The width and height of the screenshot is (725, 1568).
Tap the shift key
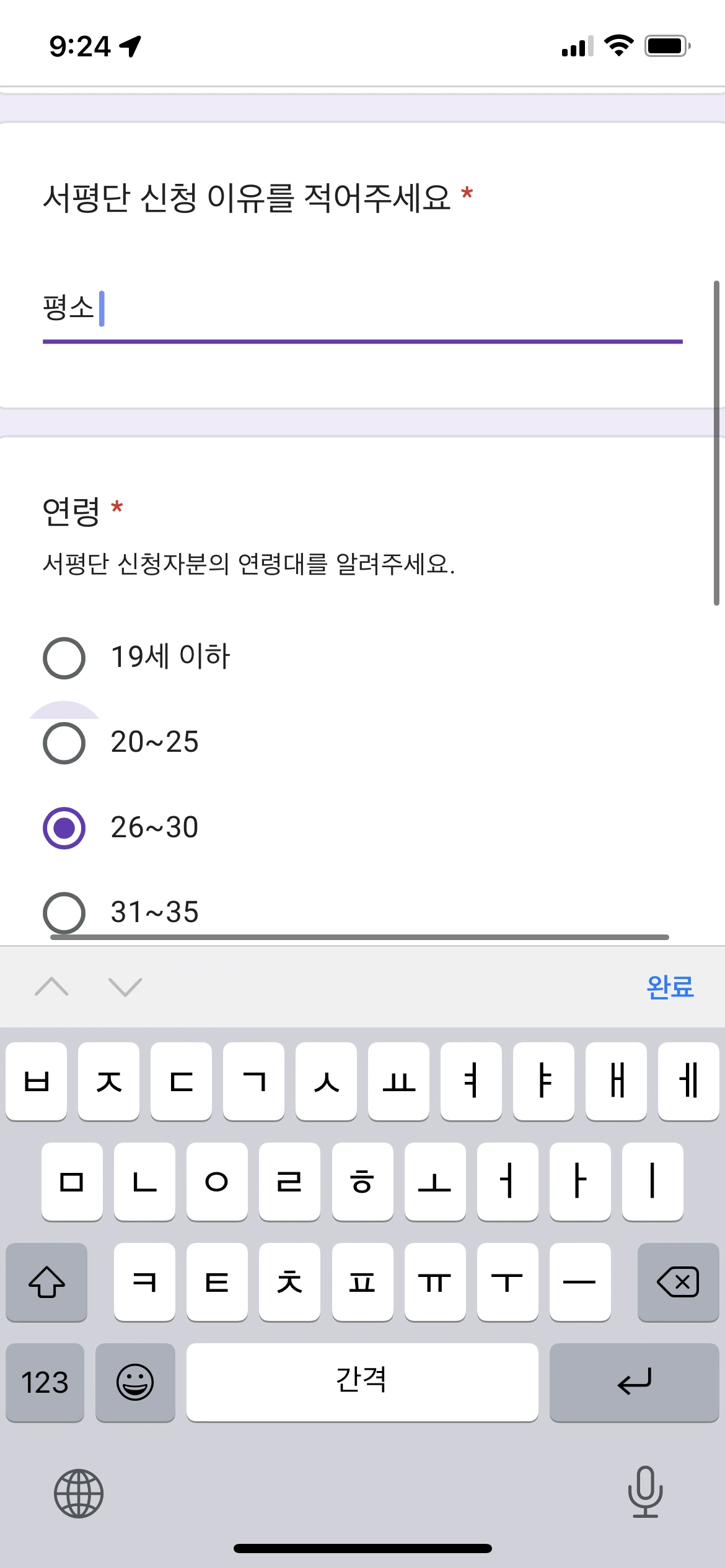point(46,1282)
